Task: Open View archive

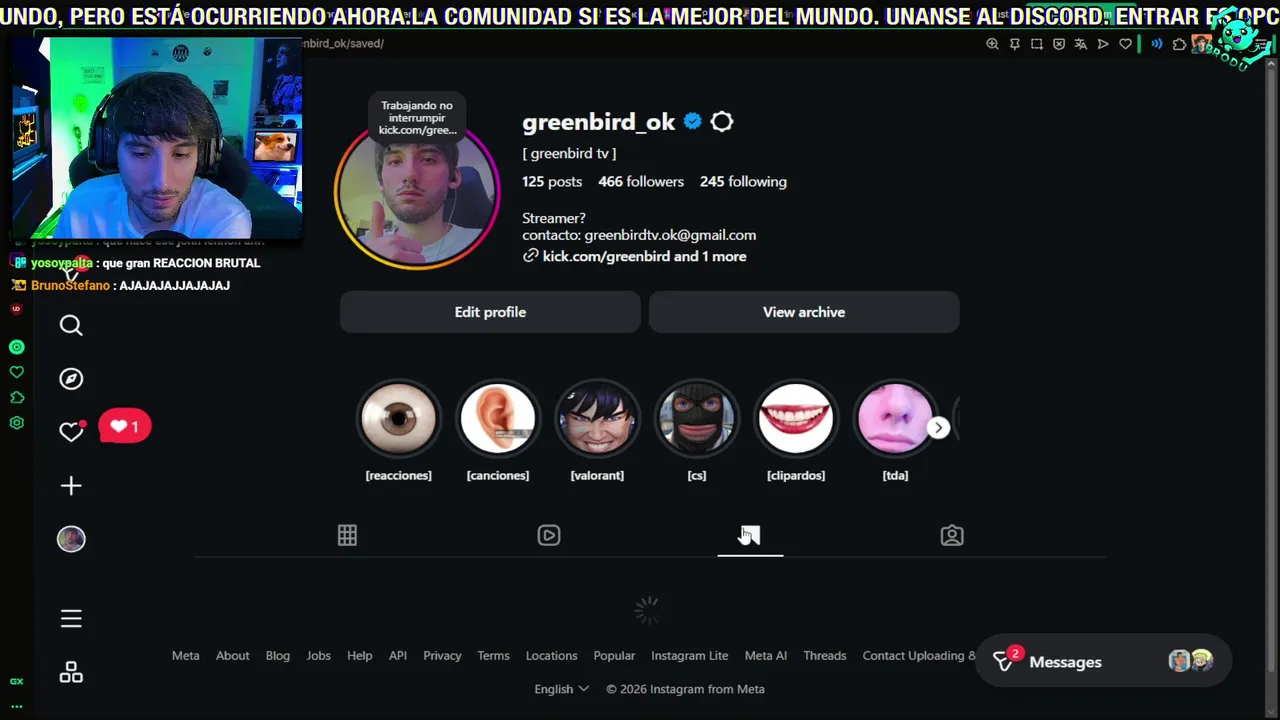Action: point(804,312)
